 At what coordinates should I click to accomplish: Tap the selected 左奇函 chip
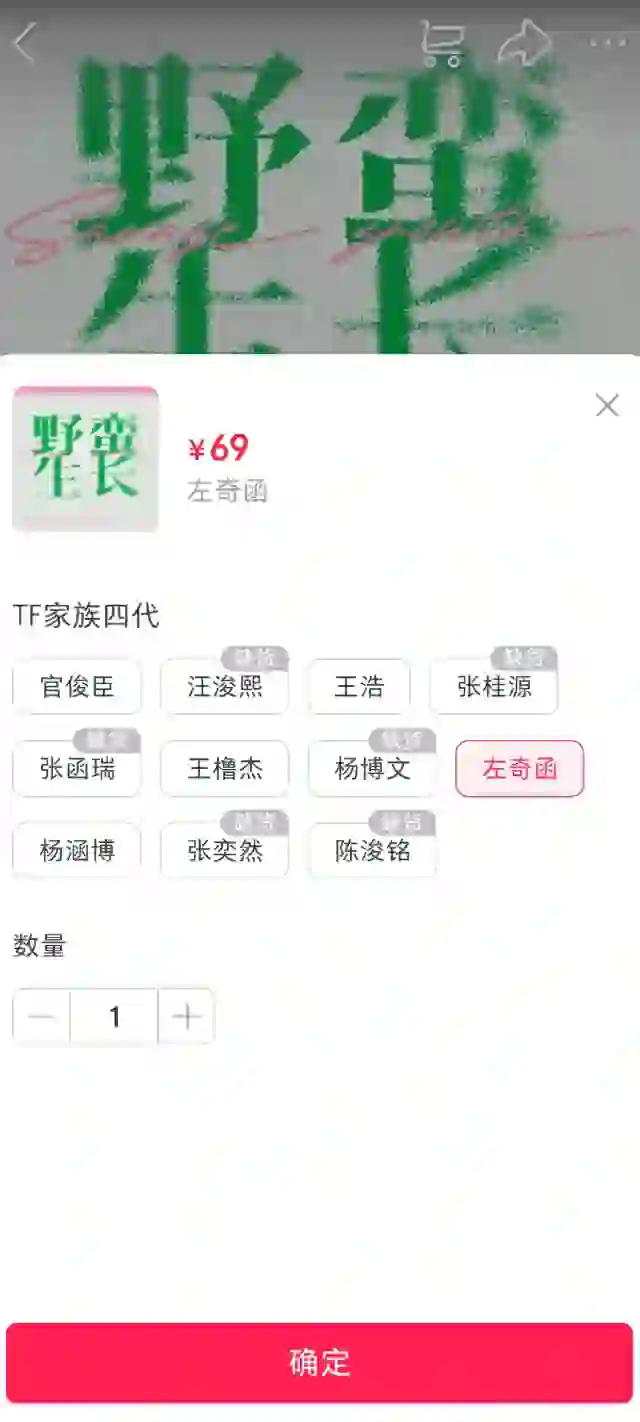[519, 769]
